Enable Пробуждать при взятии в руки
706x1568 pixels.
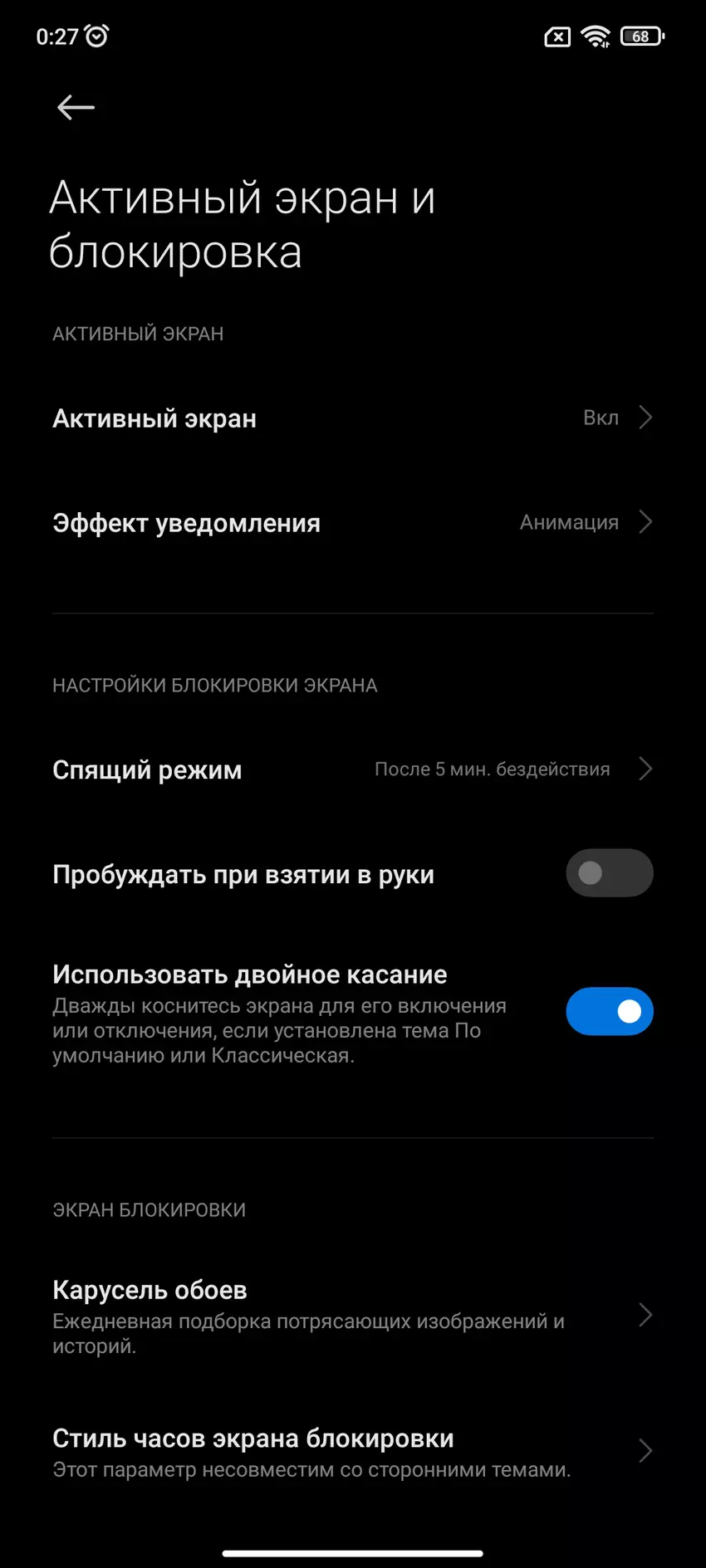point(609,873)
